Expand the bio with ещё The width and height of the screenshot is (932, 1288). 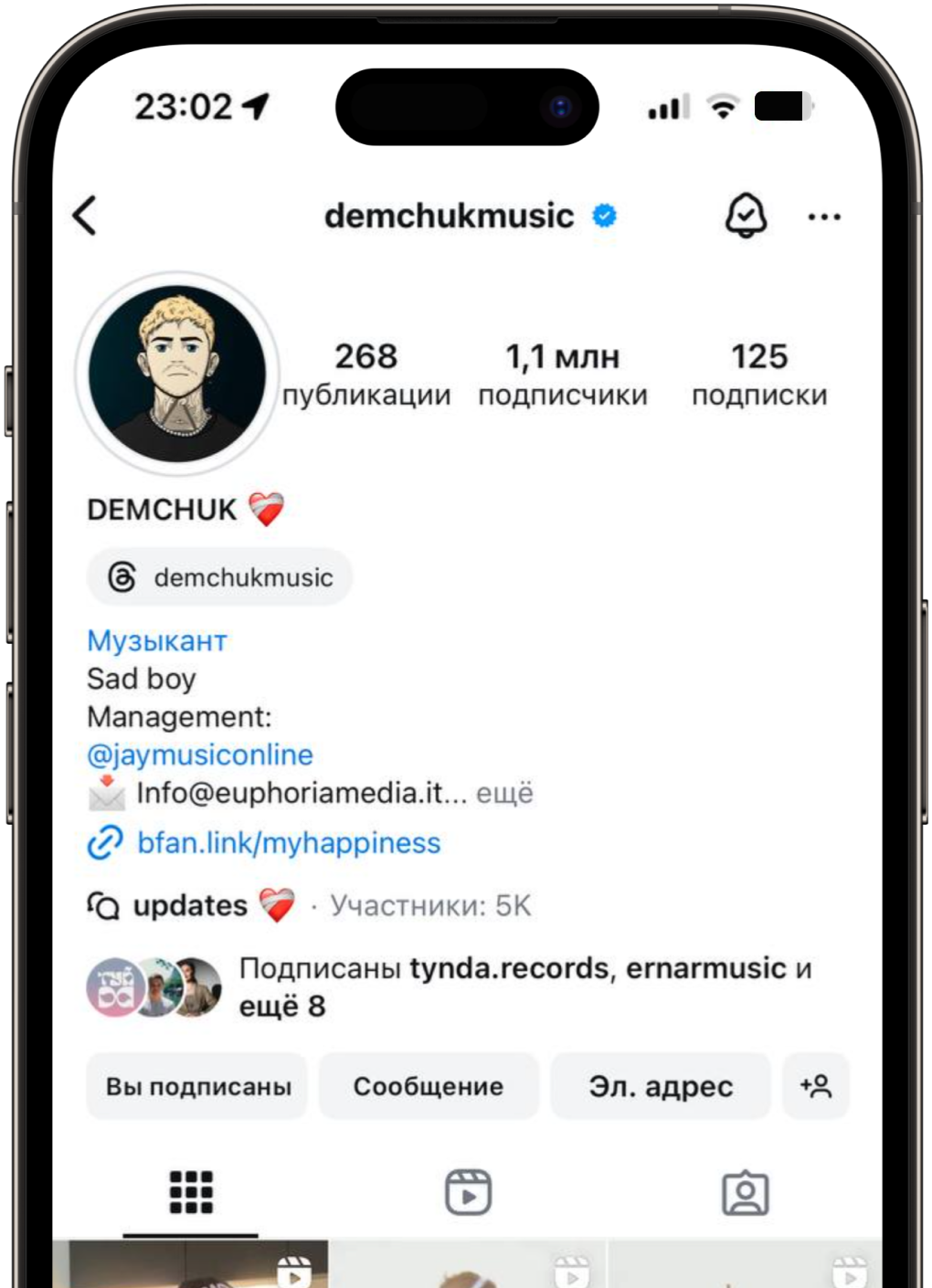pyautogui.click(x=505, y=793)
